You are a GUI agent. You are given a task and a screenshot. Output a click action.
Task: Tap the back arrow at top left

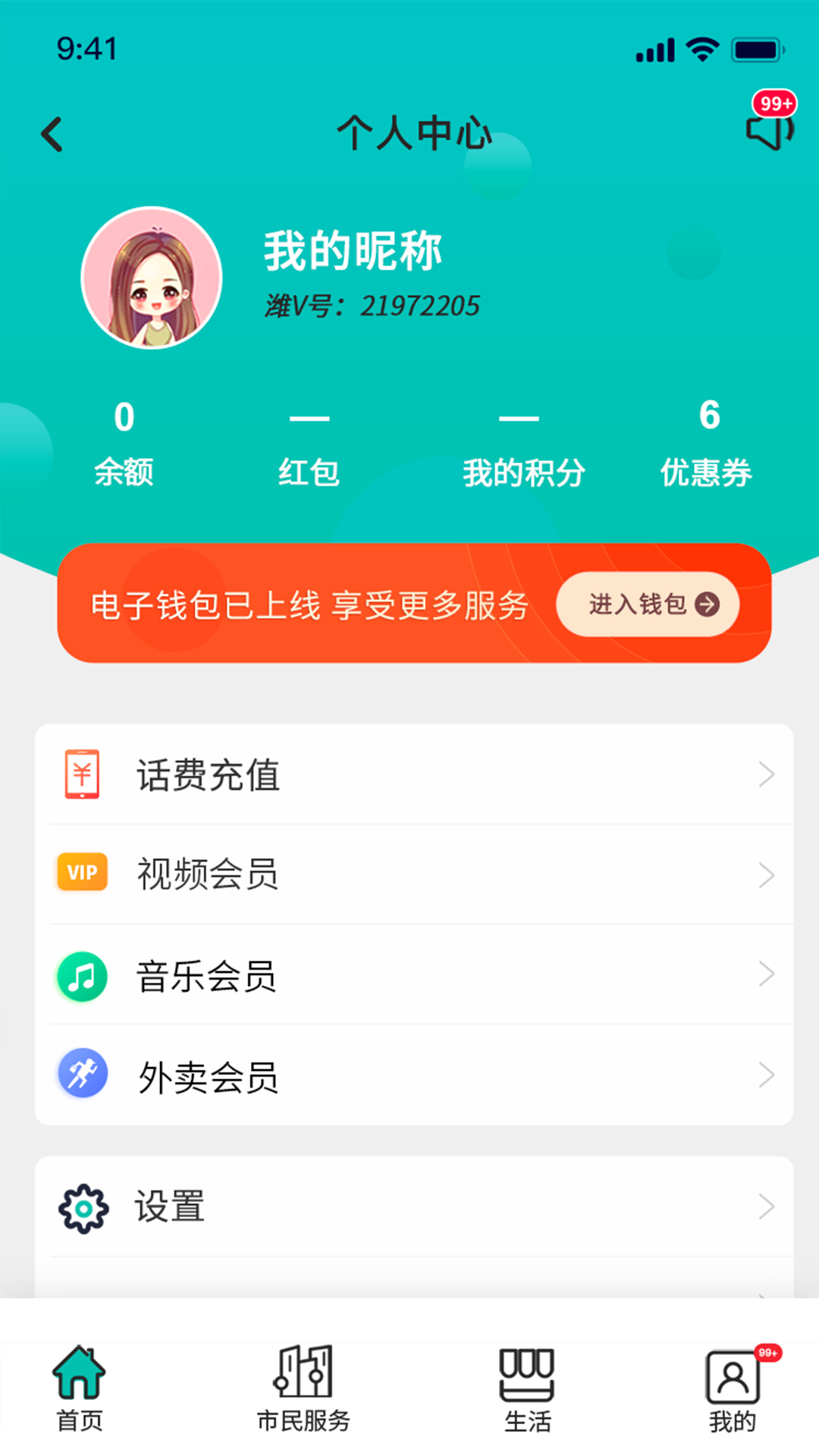(x=52, y=133)
